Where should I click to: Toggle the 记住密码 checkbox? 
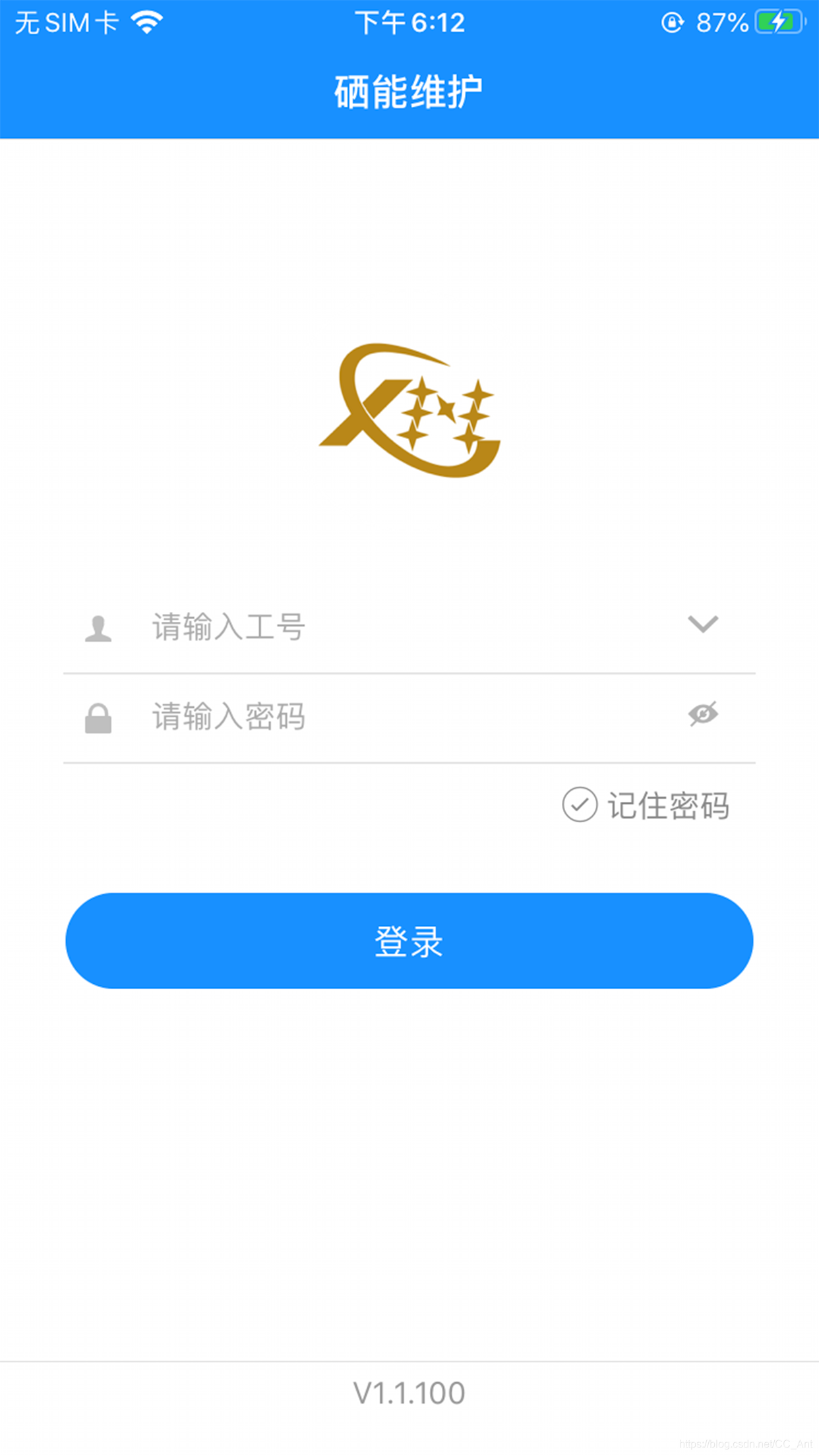(x=580, y=804)
